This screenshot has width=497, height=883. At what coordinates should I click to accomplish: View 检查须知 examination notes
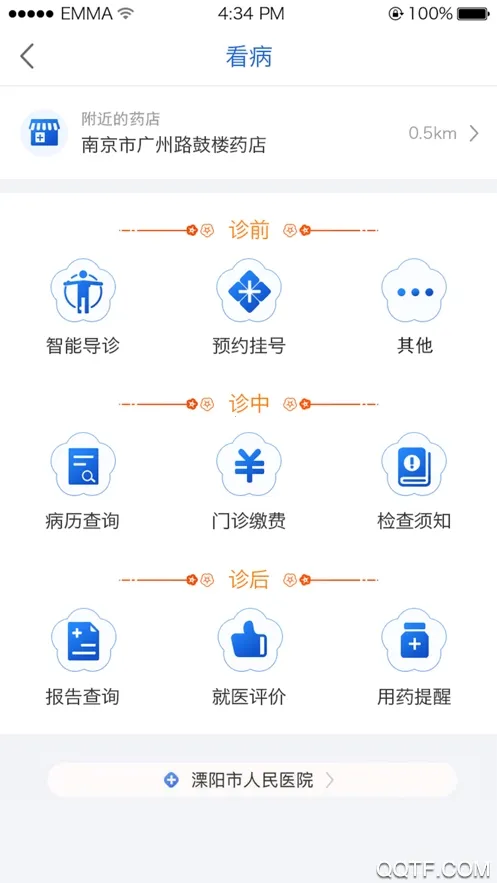pos(414,482)
